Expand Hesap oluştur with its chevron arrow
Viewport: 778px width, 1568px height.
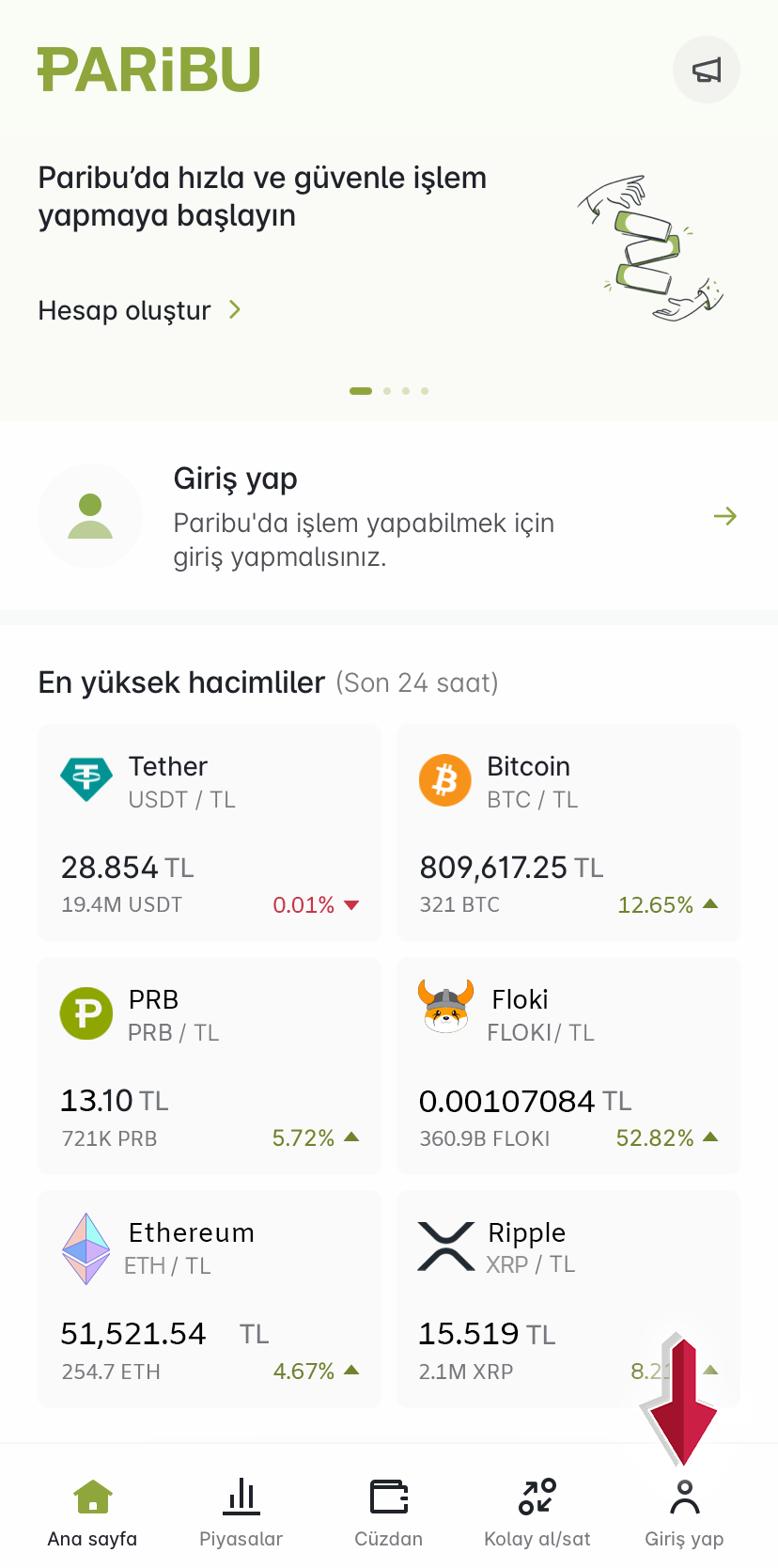click(235, 309)
